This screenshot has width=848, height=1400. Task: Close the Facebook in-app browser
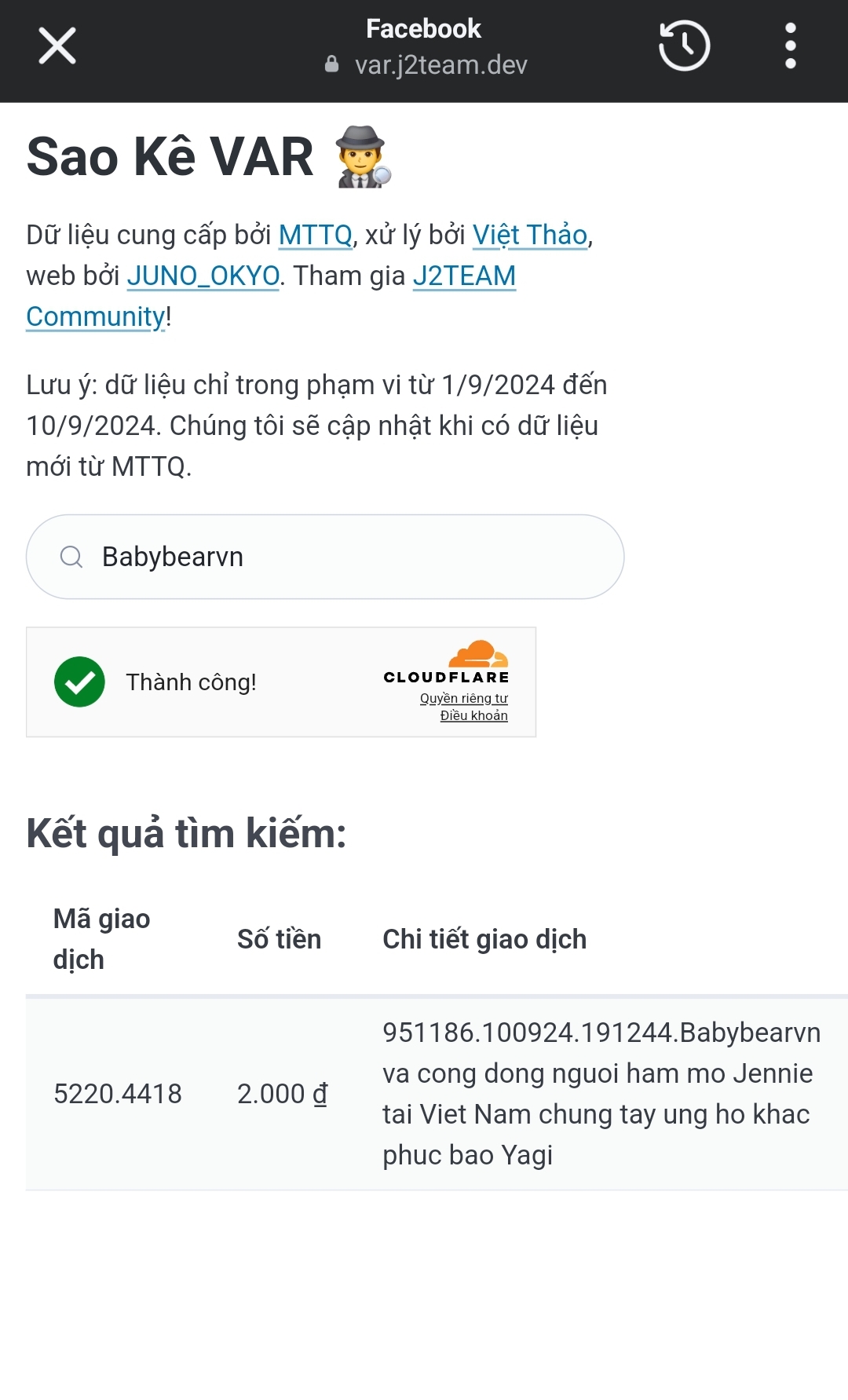tap(57, 45)
